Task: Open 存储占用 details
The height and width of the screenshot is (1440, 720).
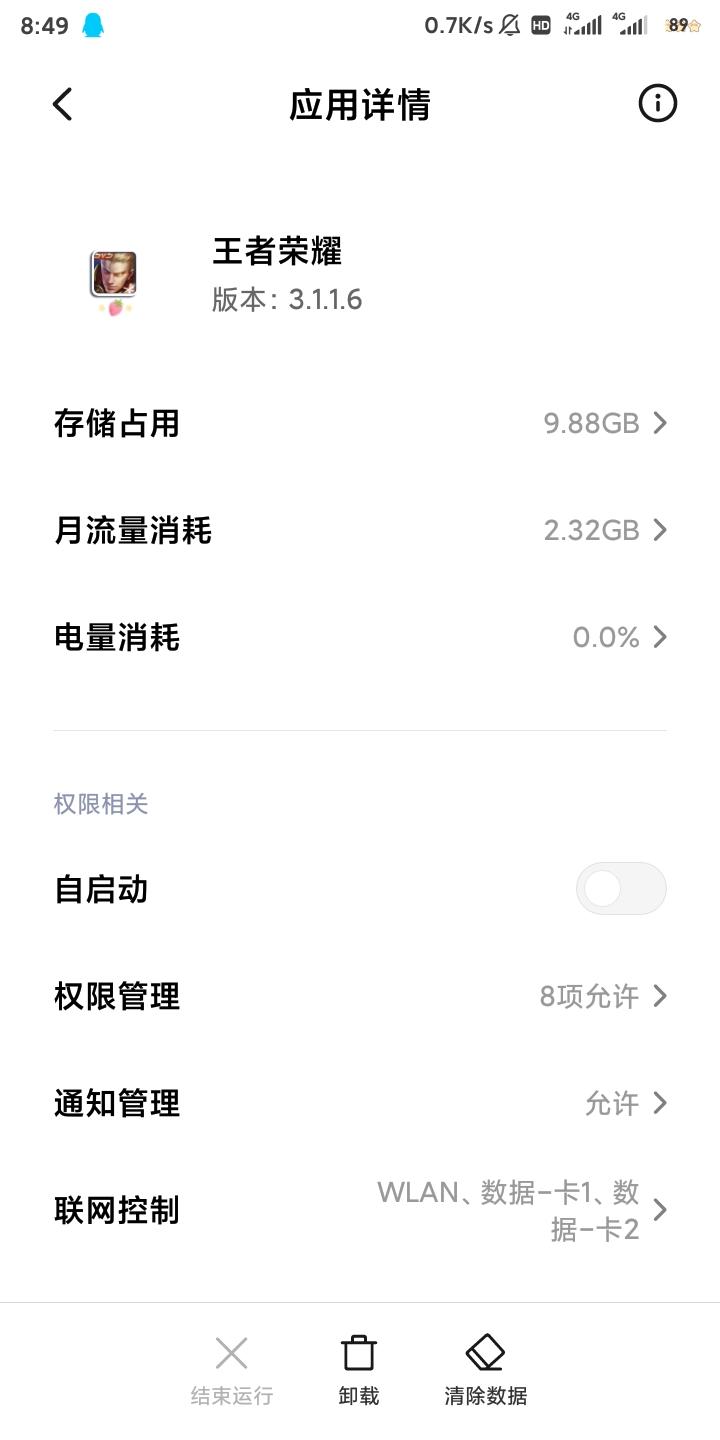Action: pos(360,424)
